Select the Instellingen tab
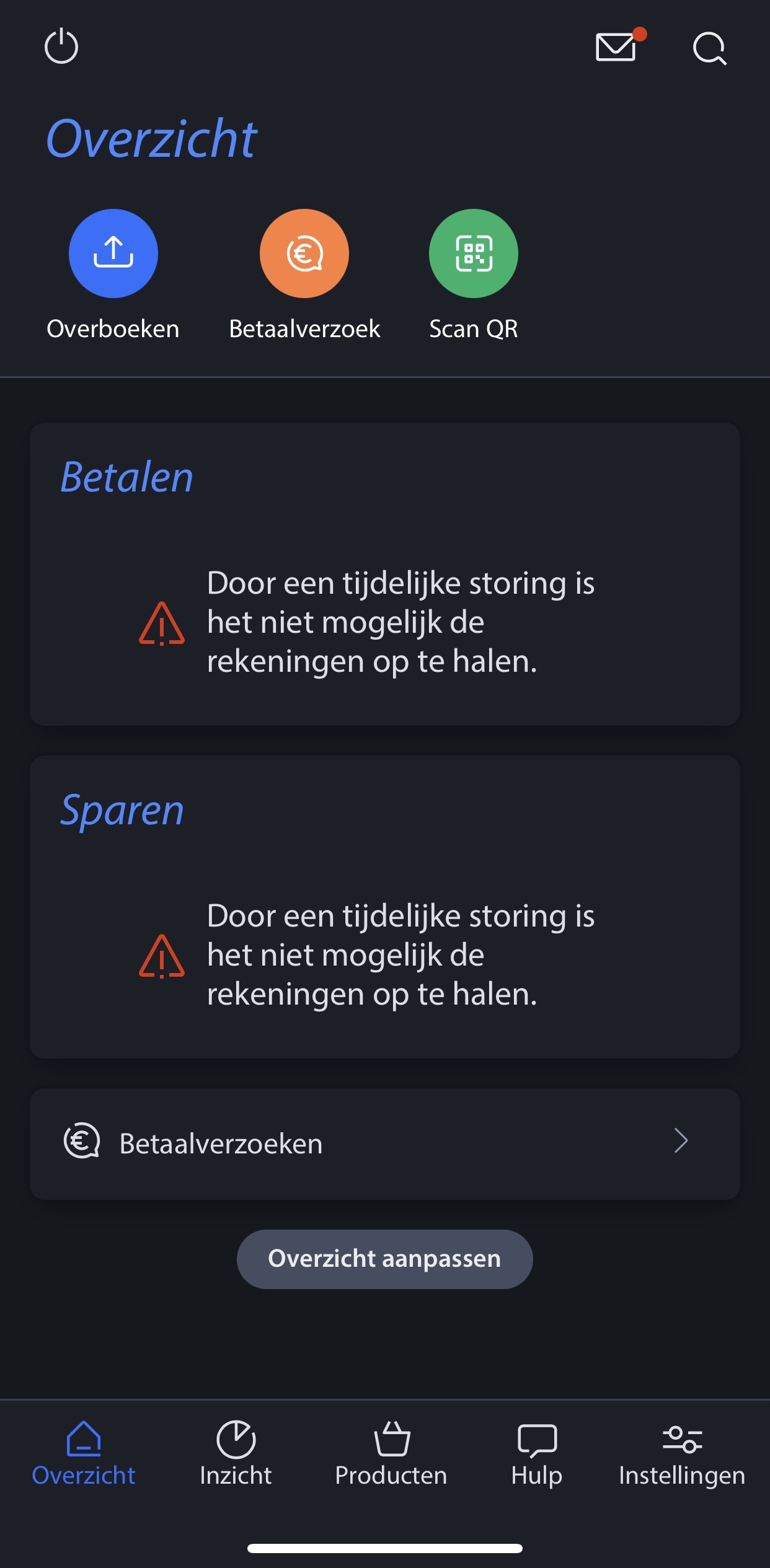 682,1453
